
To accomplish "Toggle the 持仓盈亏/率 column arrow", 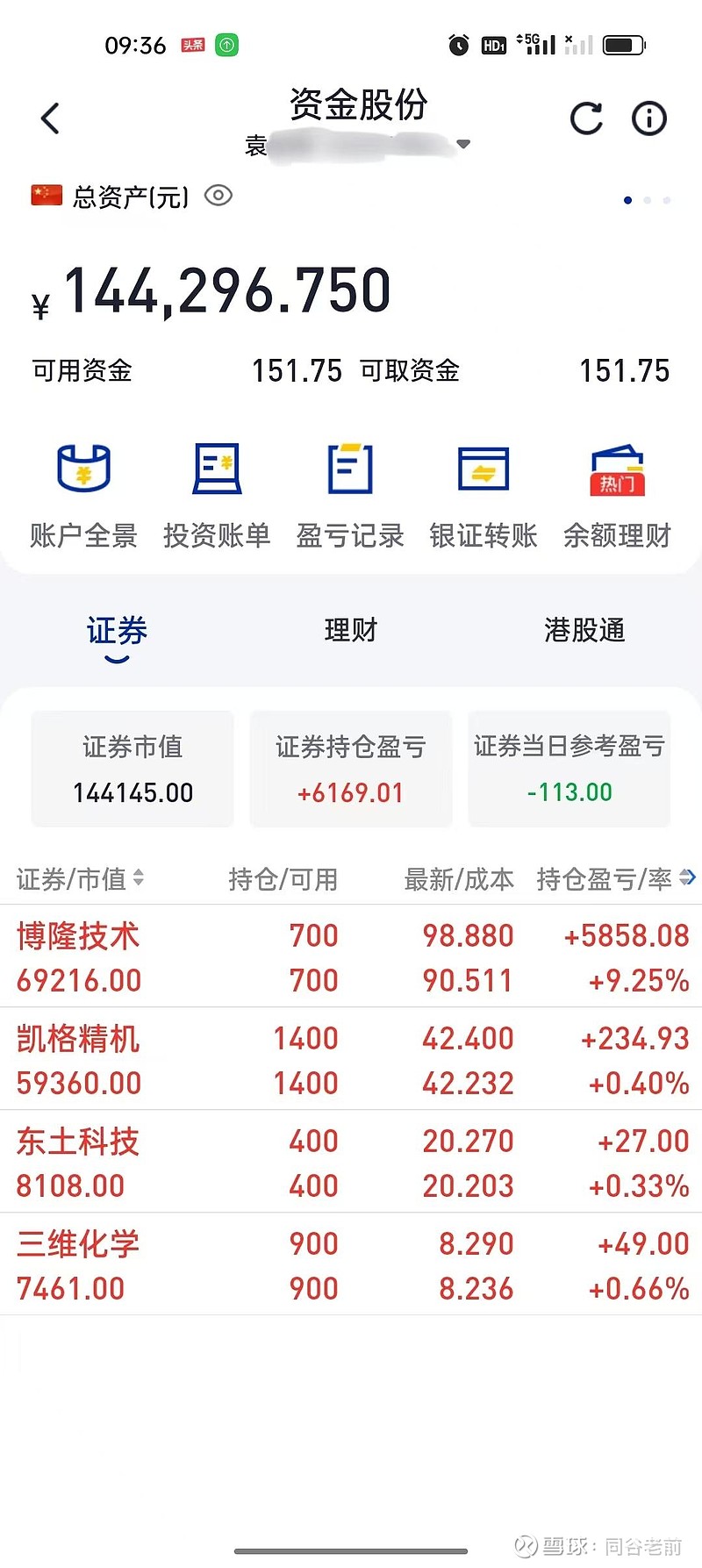I will (687, 877).
